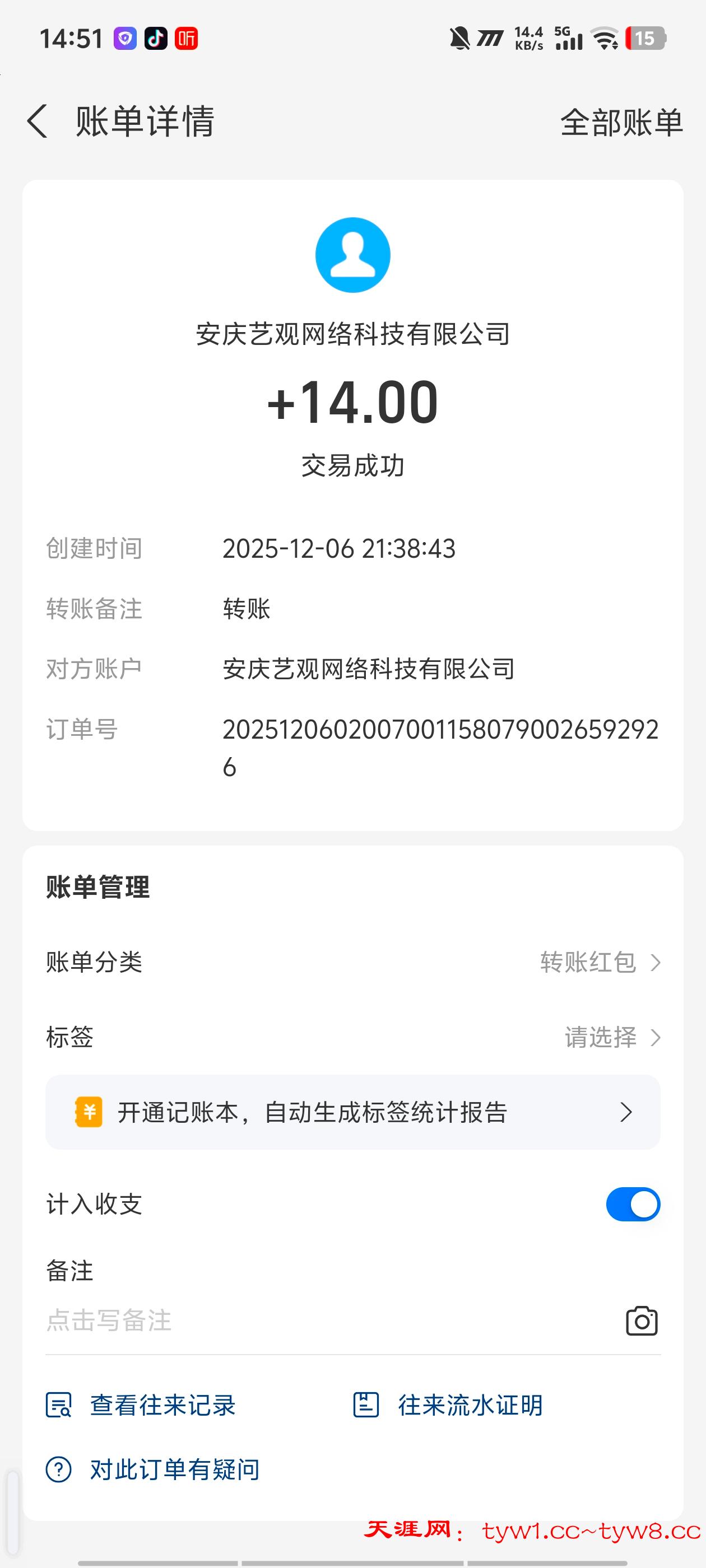
Task: Select a 标签 for this bill
Action: point(611,1037)
